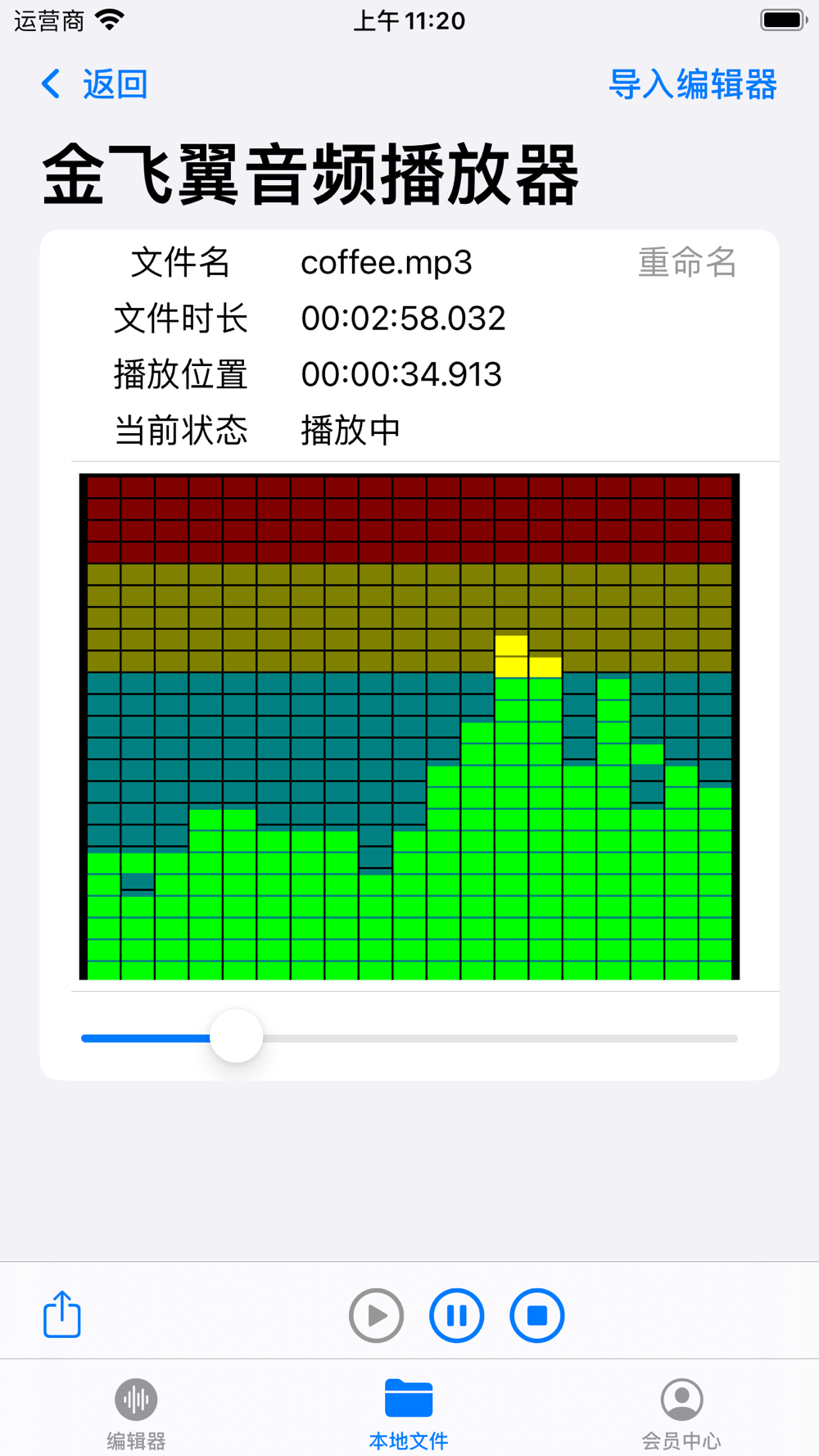This screenshot has width=819, height=1456.
Task: Tap 导入编辑器 to import into editor
Action: pos(692,84)
